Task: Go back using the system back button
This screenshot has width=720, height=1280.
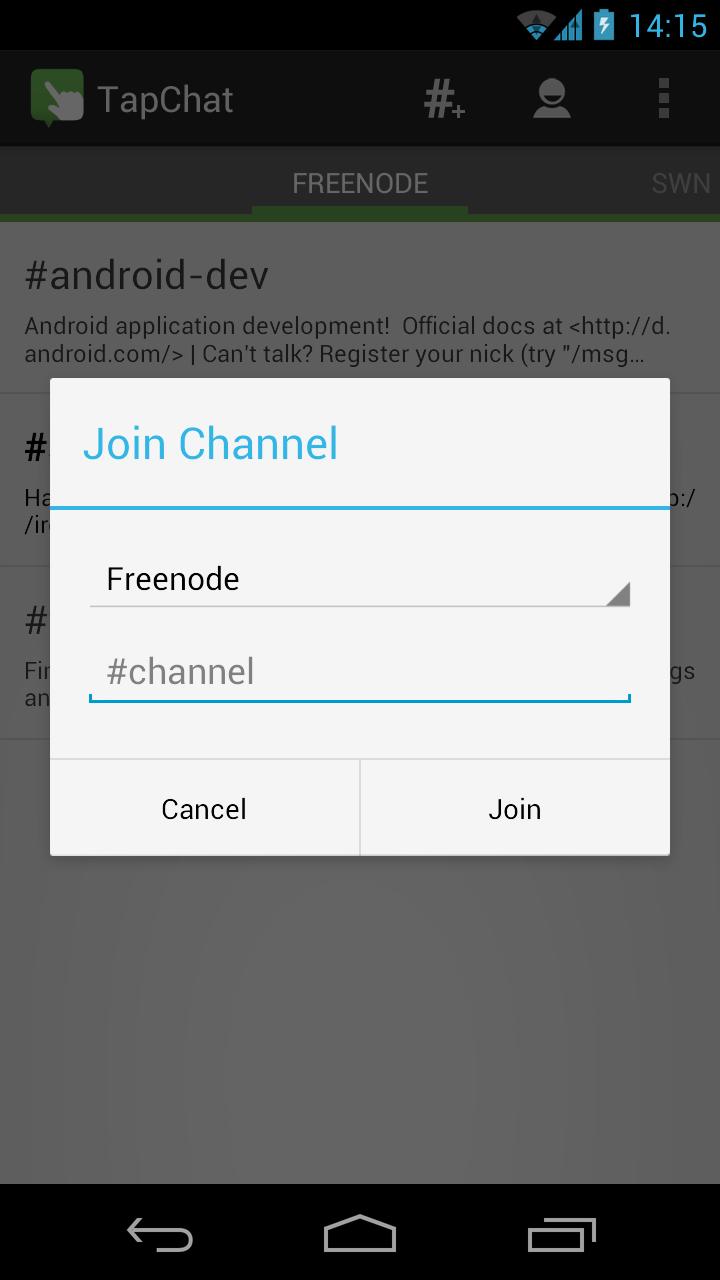Action: pyautogui.click(x=160, y=1234)
